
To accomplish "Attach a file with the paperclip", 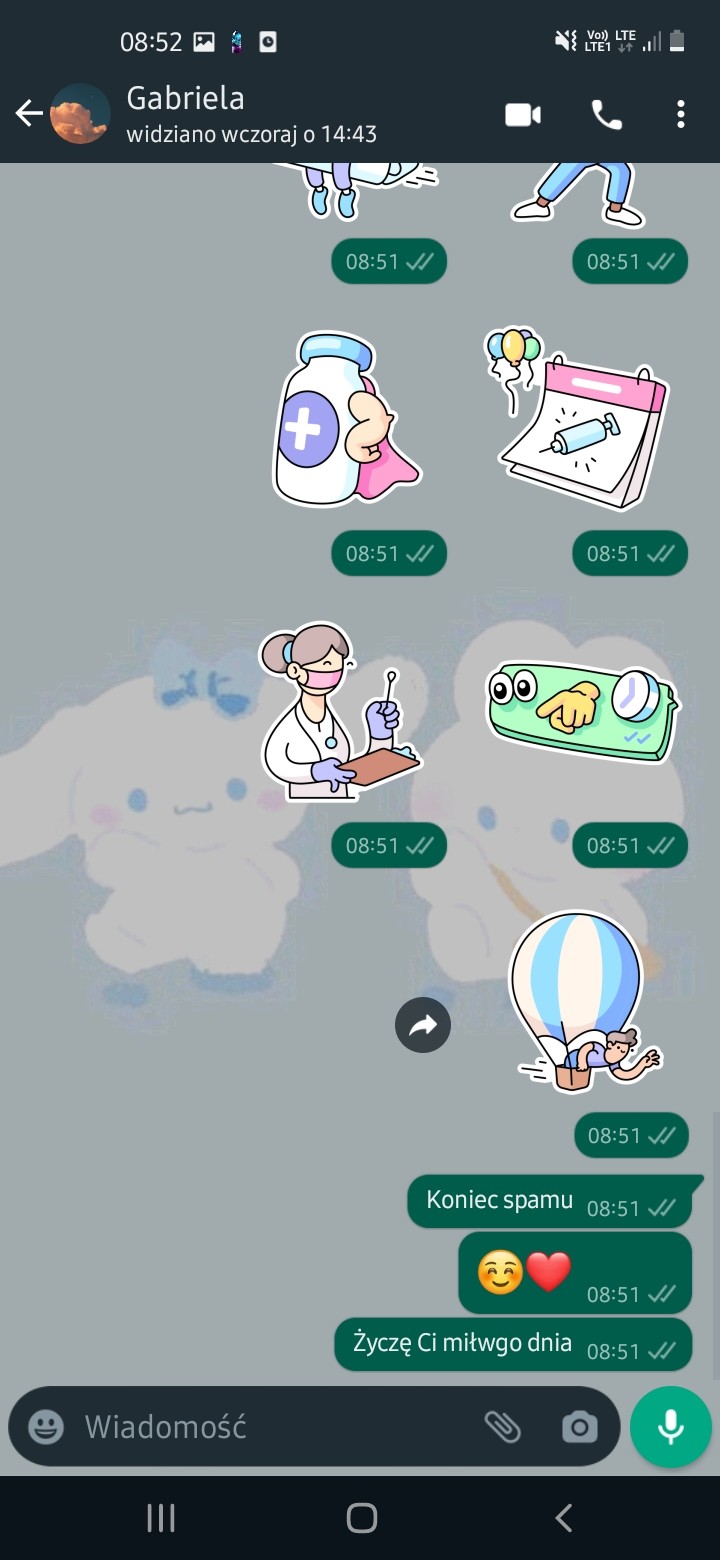I will [502, 1427].
